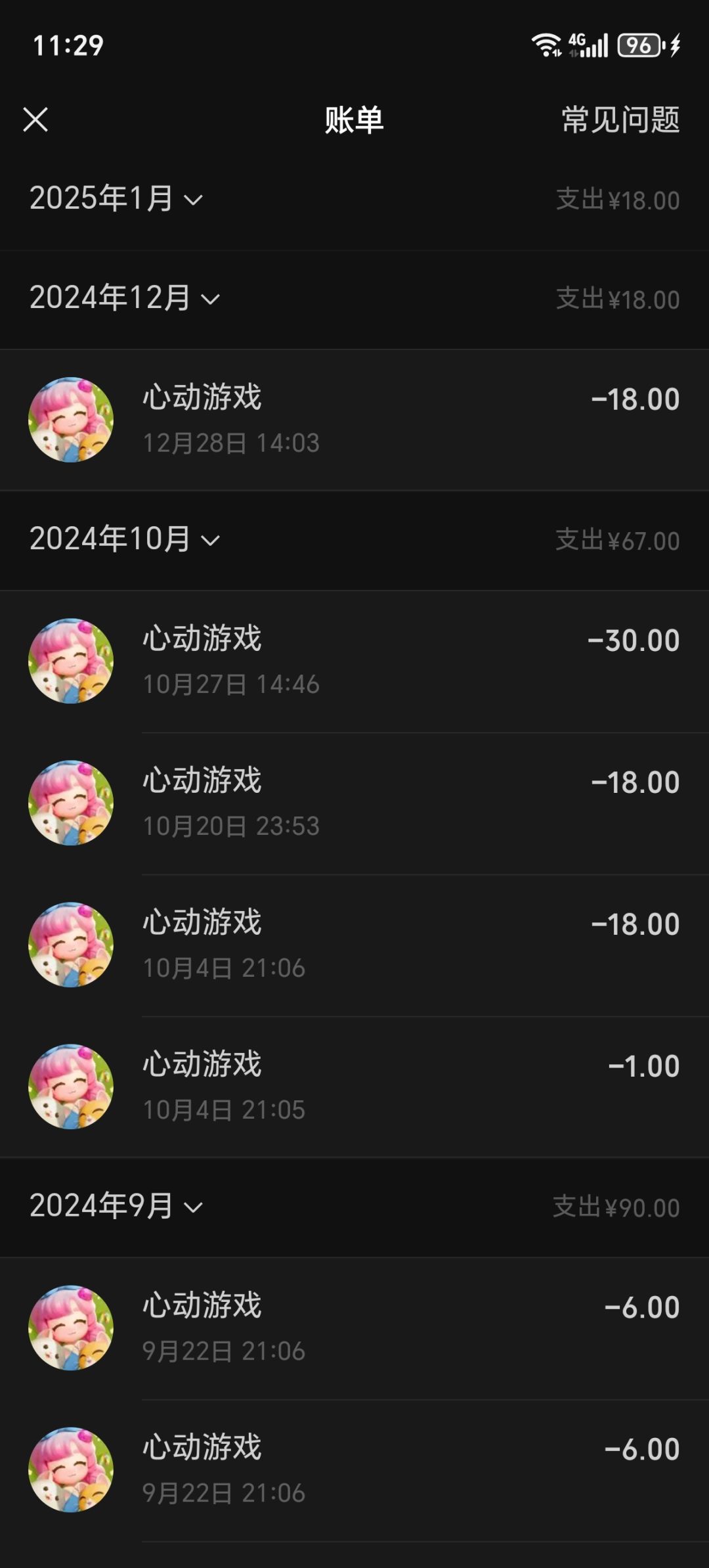
Task: Select the Wi-Fi icon in the status bar
Action: tap(545, 46)
